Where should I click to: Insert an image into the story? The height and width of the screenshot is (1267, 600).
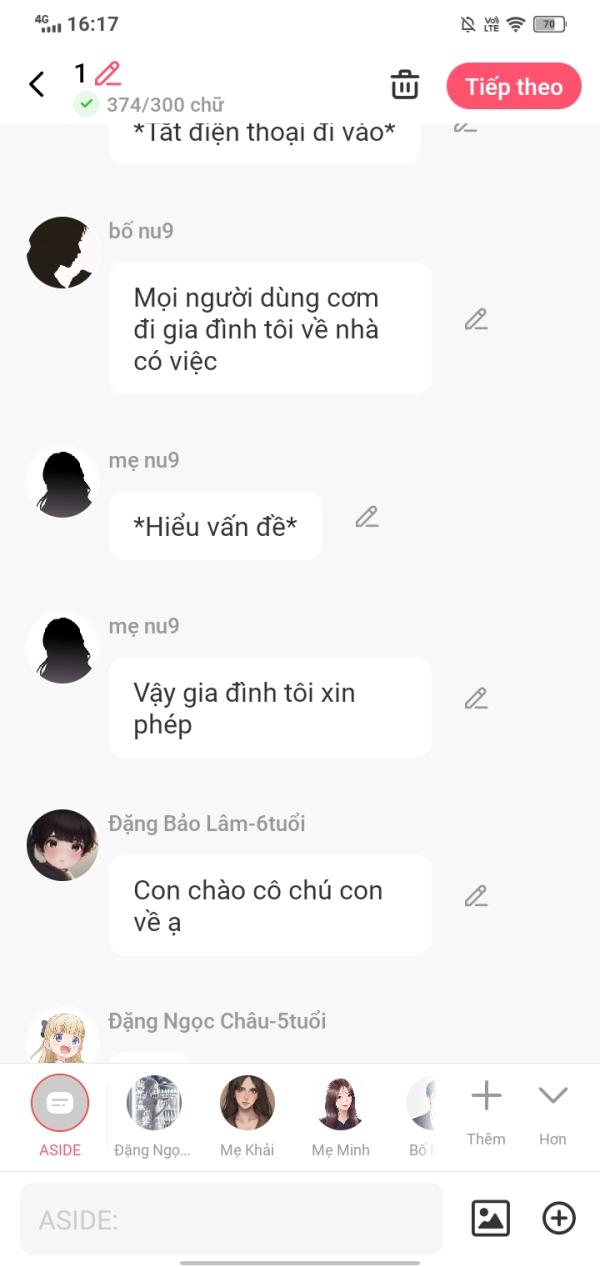490,1218
